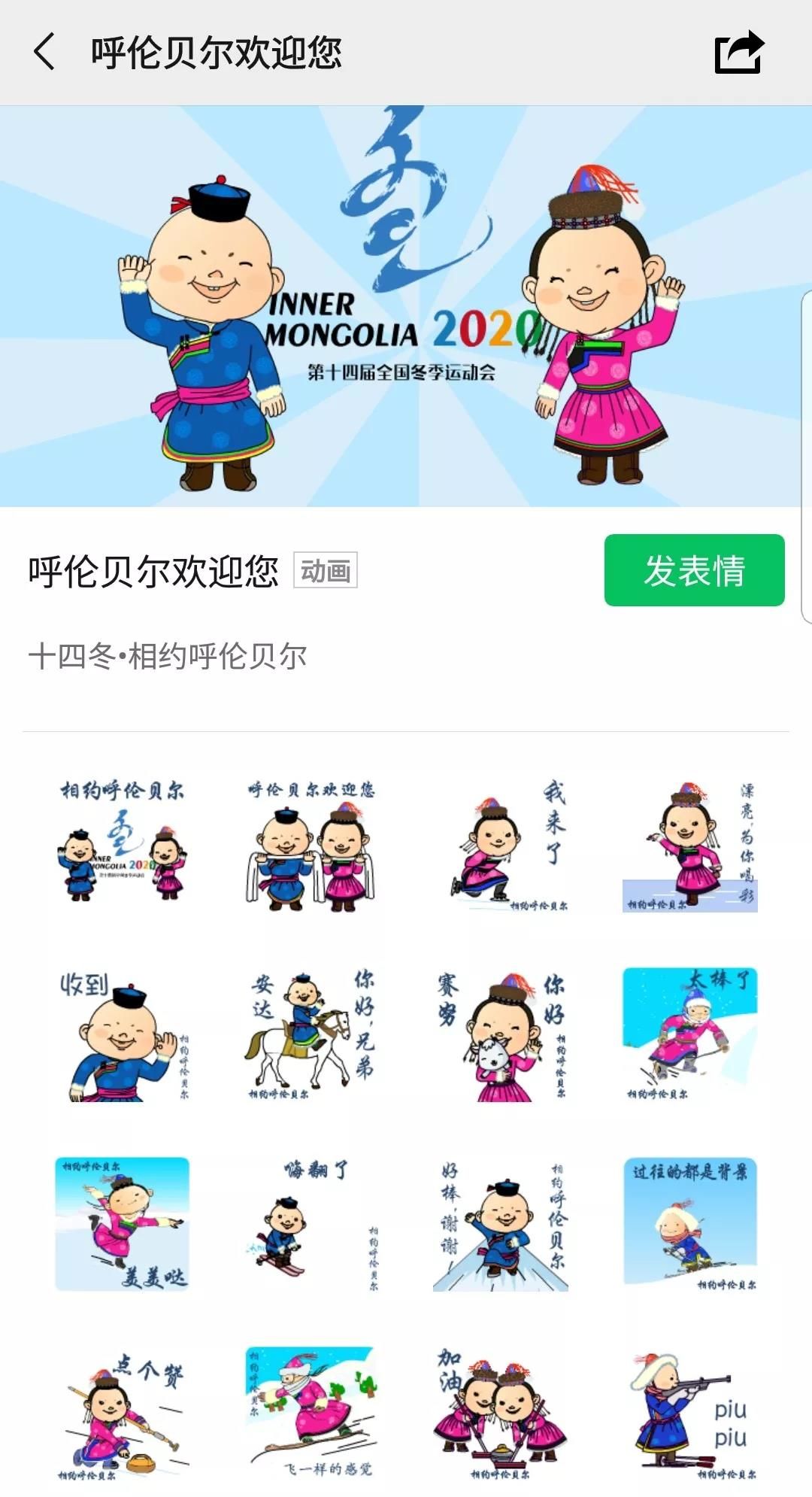Select the 过往的都是背景 sticker
The height and width of the screenshot is (1497, 812).
tap(689, 1224)
